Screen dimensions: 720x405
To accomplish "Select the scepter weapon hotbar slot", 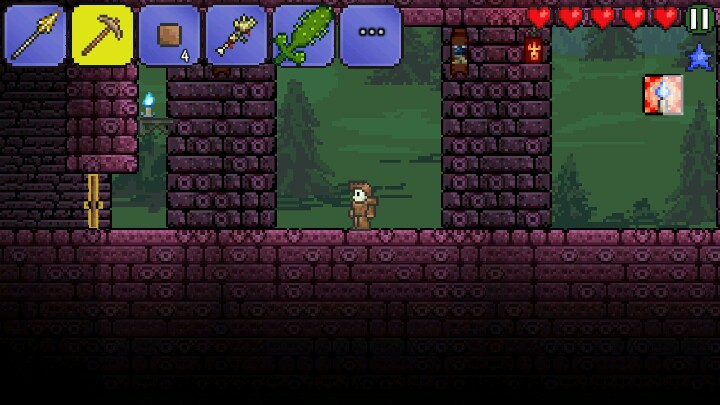I will click(236, 35).
